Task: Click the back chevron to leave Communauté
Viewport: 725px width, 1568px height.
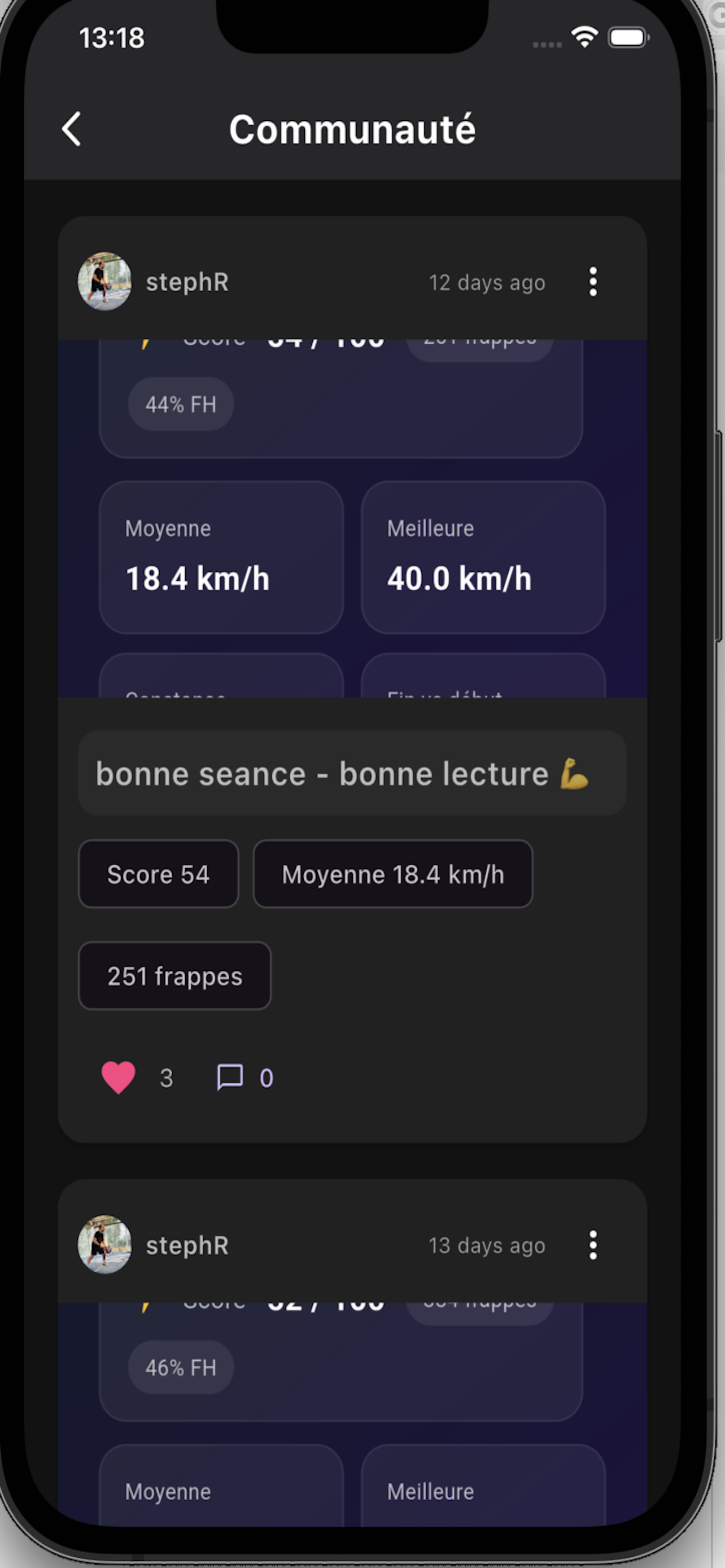Action: coord(71,130)
